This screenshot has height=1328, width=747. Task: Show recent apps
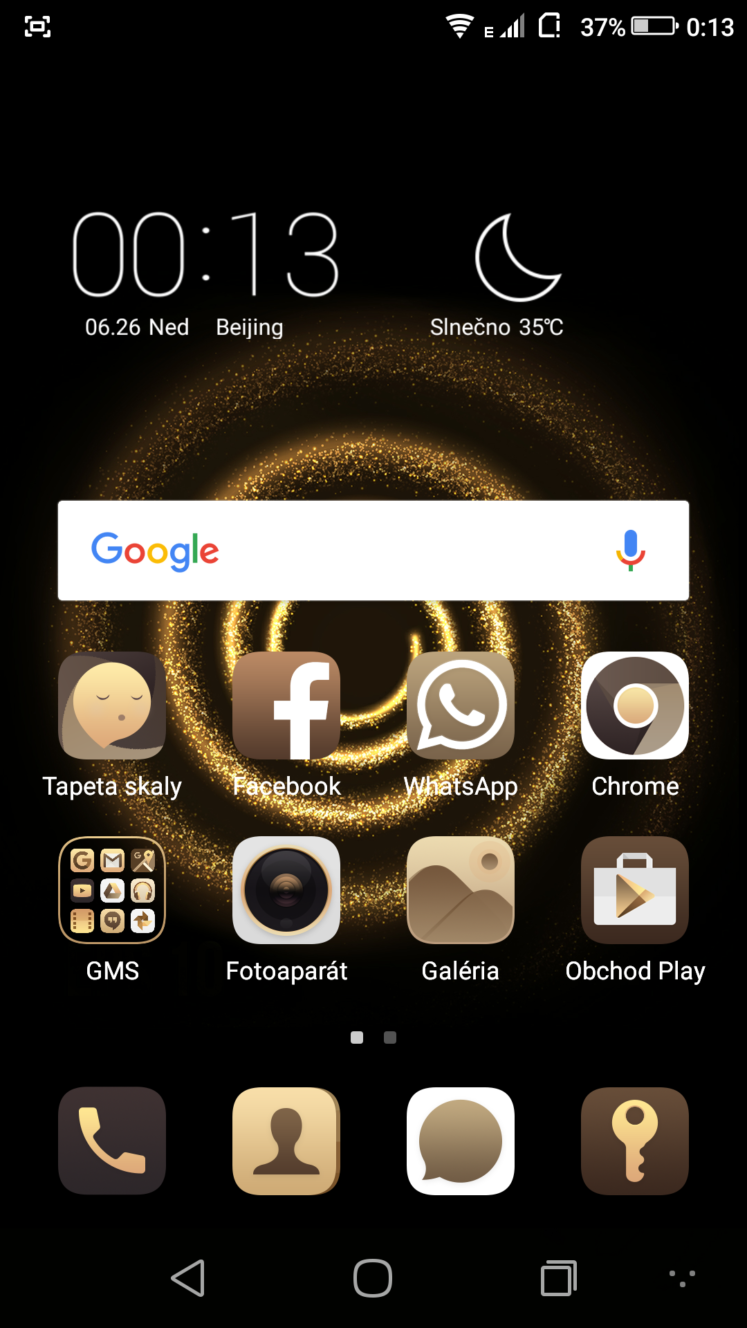coord(559,1277)
